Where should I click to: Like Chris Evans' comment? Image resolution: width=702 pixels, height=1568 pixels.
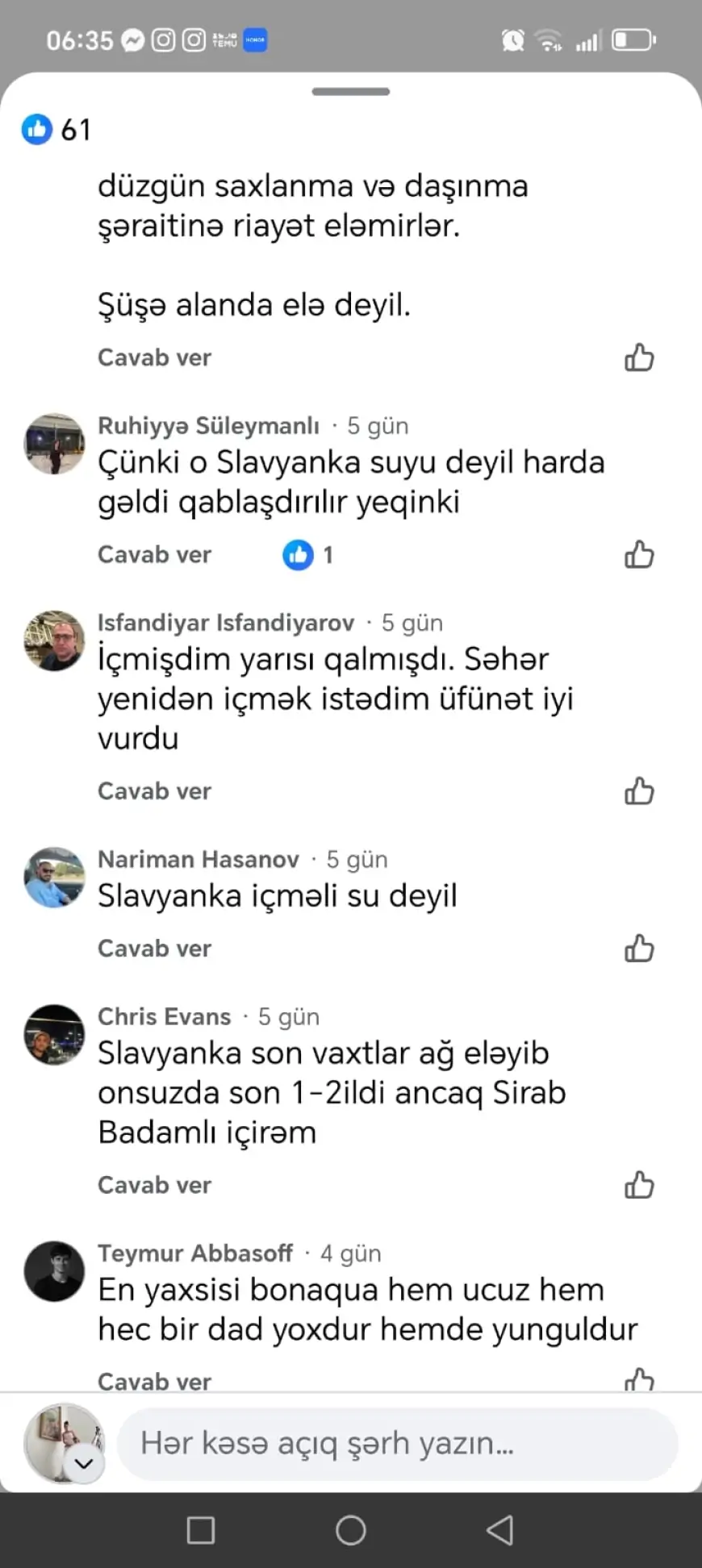click(638, 1185)
